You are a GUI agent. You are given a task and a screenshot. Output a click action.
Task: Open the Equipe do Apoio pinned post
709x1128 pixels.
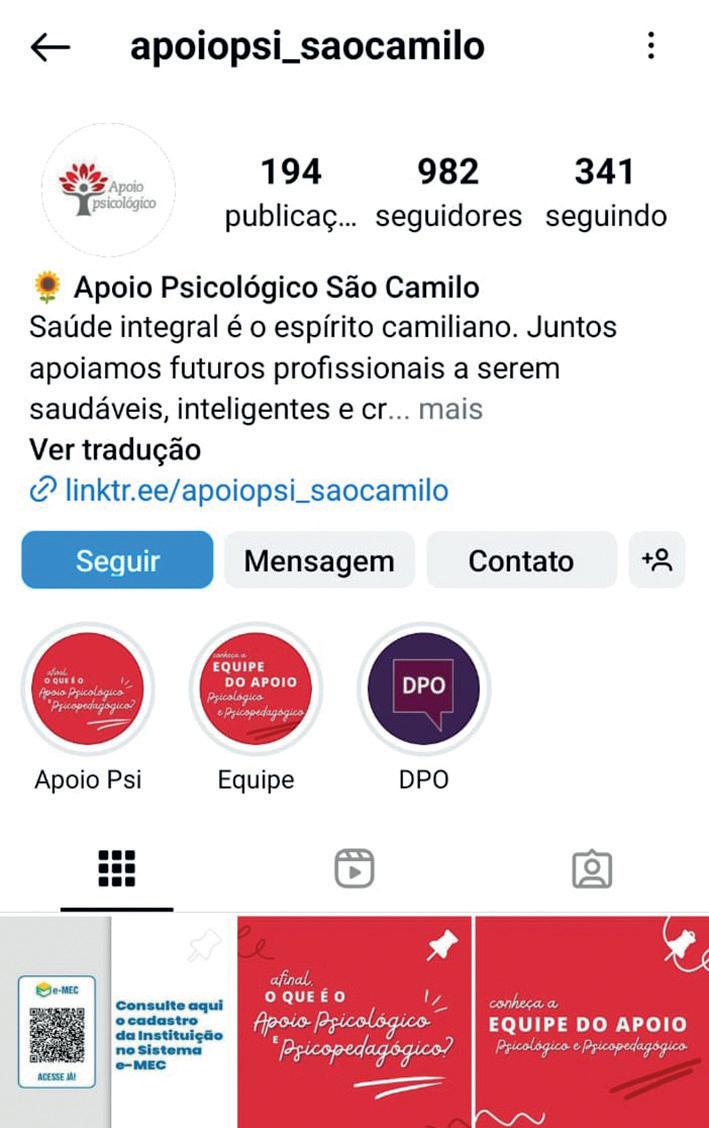(x=591, y=1022)
